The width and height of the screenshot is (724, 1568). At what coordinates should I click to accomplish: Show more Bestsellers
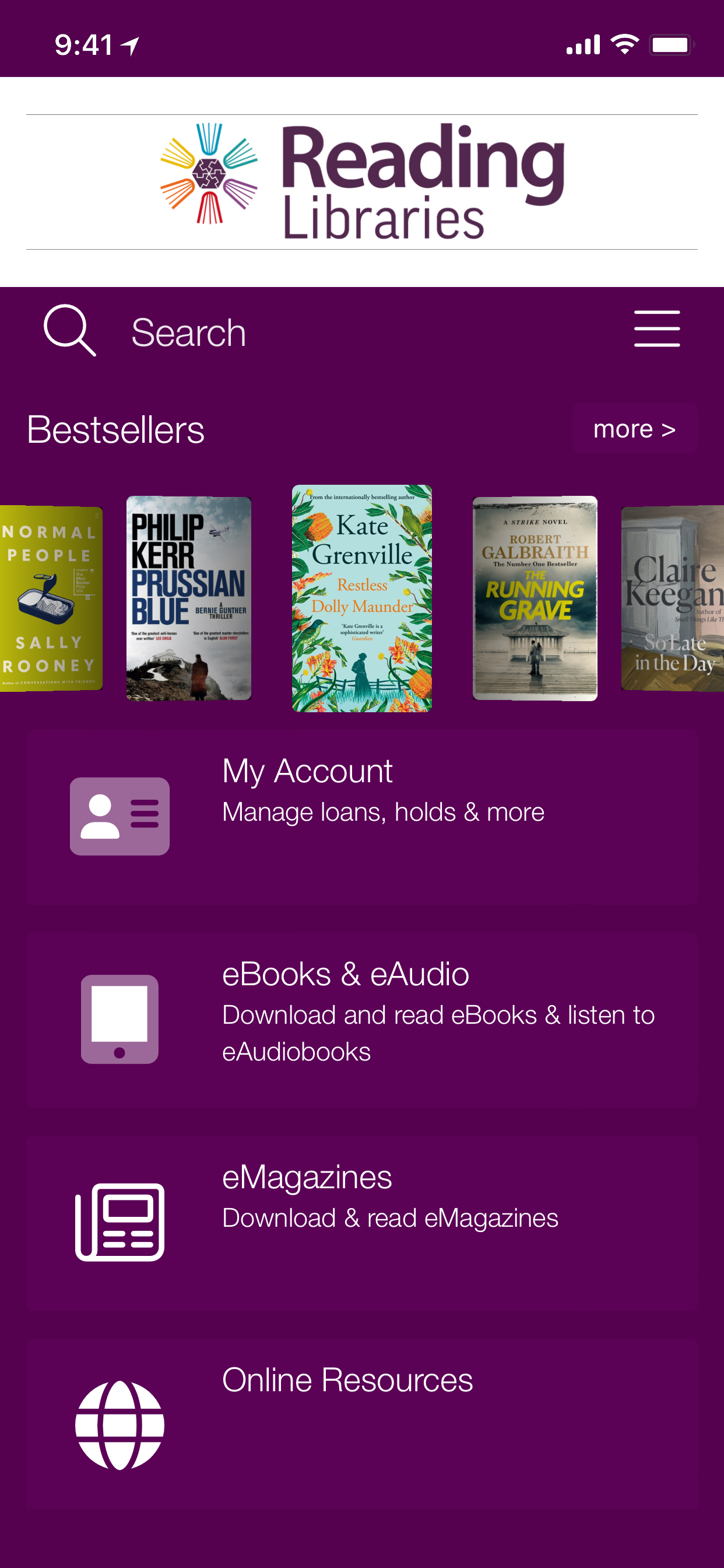click(x=634, y=429)
